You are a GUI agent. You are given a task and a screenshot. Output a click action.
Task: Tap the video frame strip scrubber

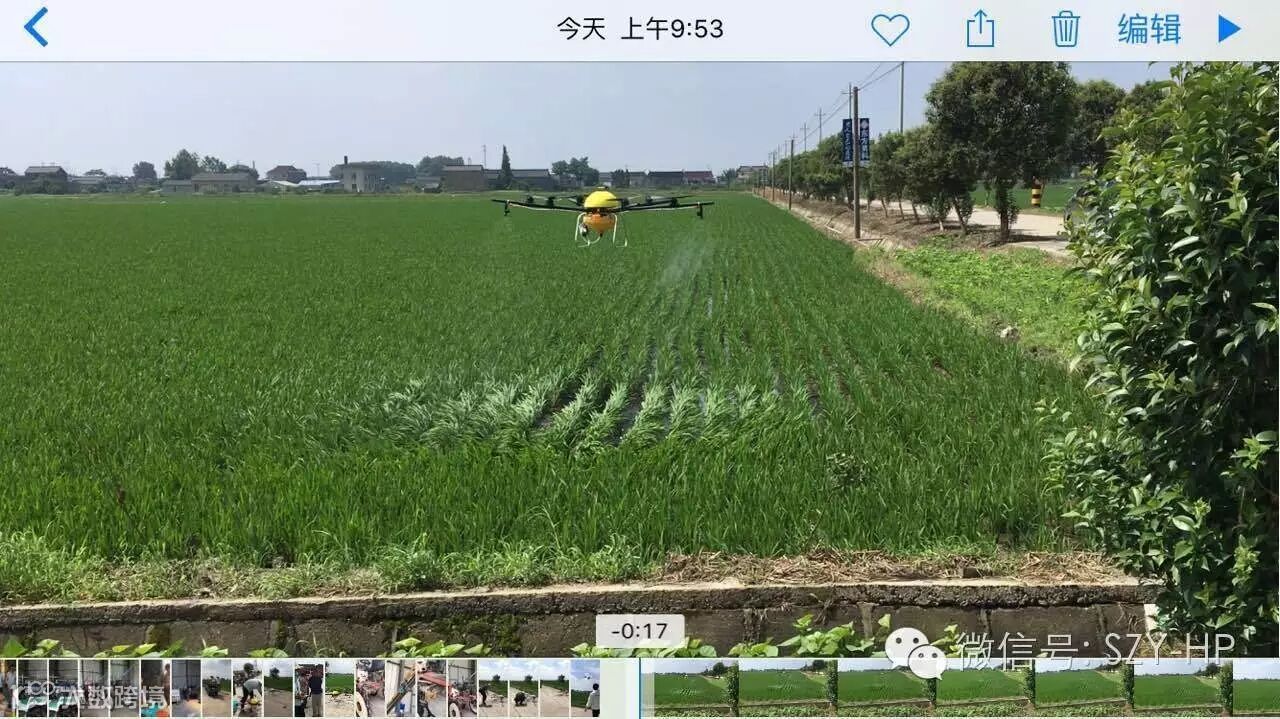[640, 688]
